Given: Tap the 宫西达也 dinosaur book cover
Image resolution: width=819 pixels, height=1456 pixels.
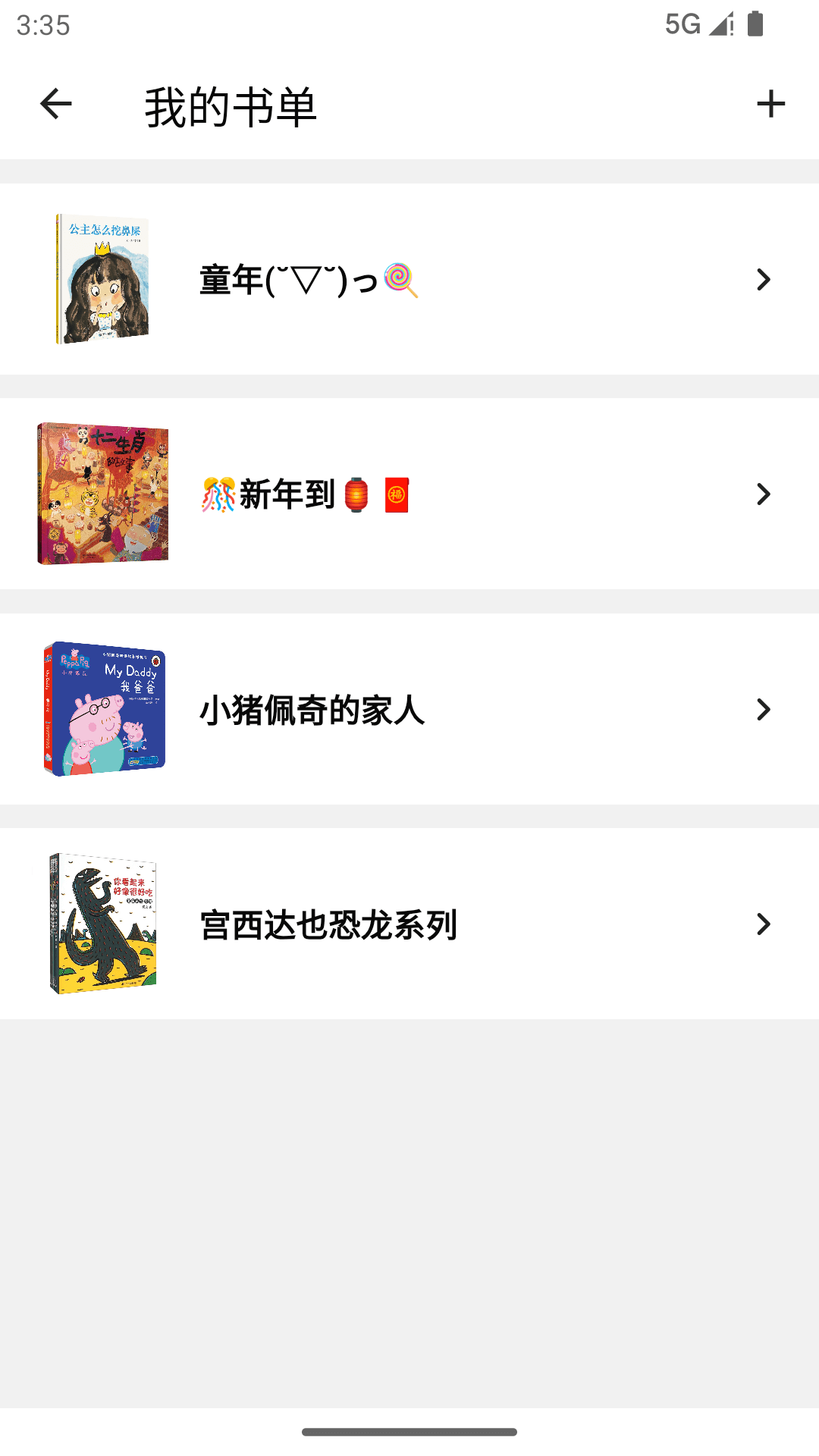Looking at the screenshot, I should click(104, 925).
